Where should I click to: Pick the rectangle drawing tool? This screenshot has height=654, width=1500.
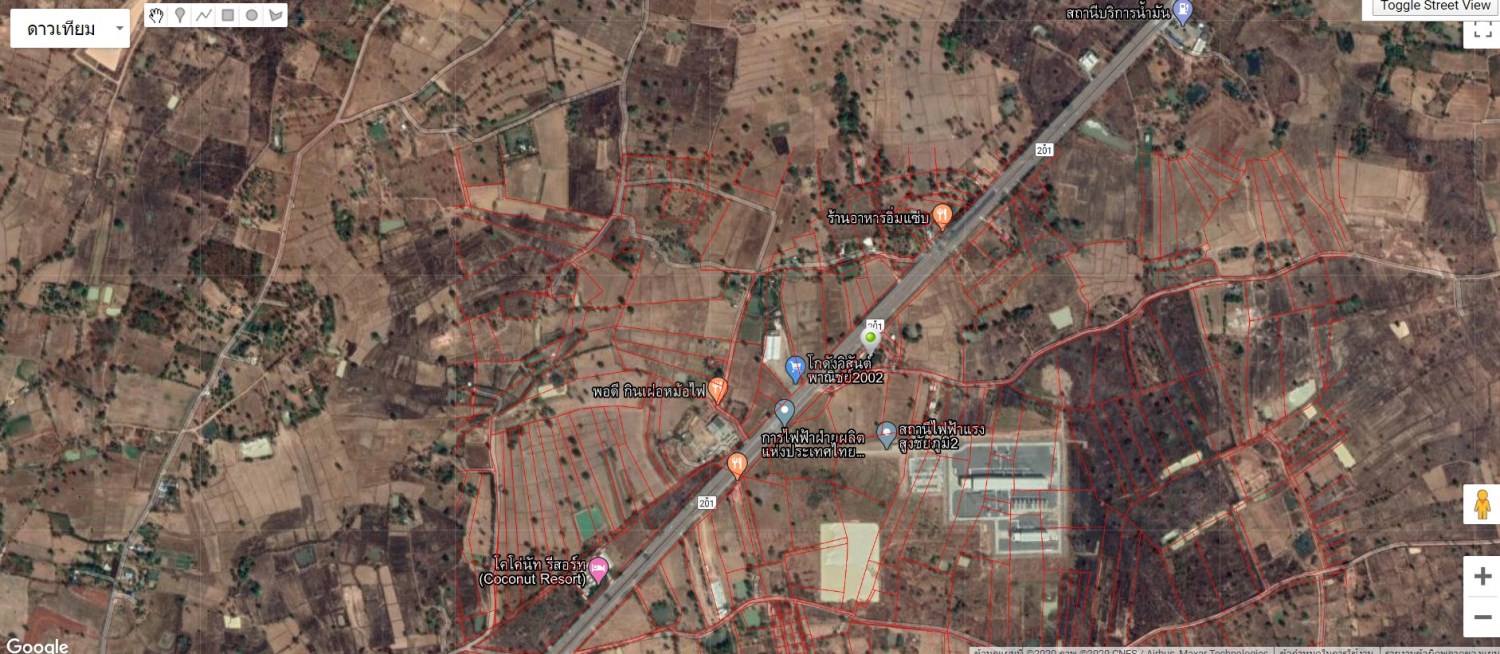(x=228, y=15)
